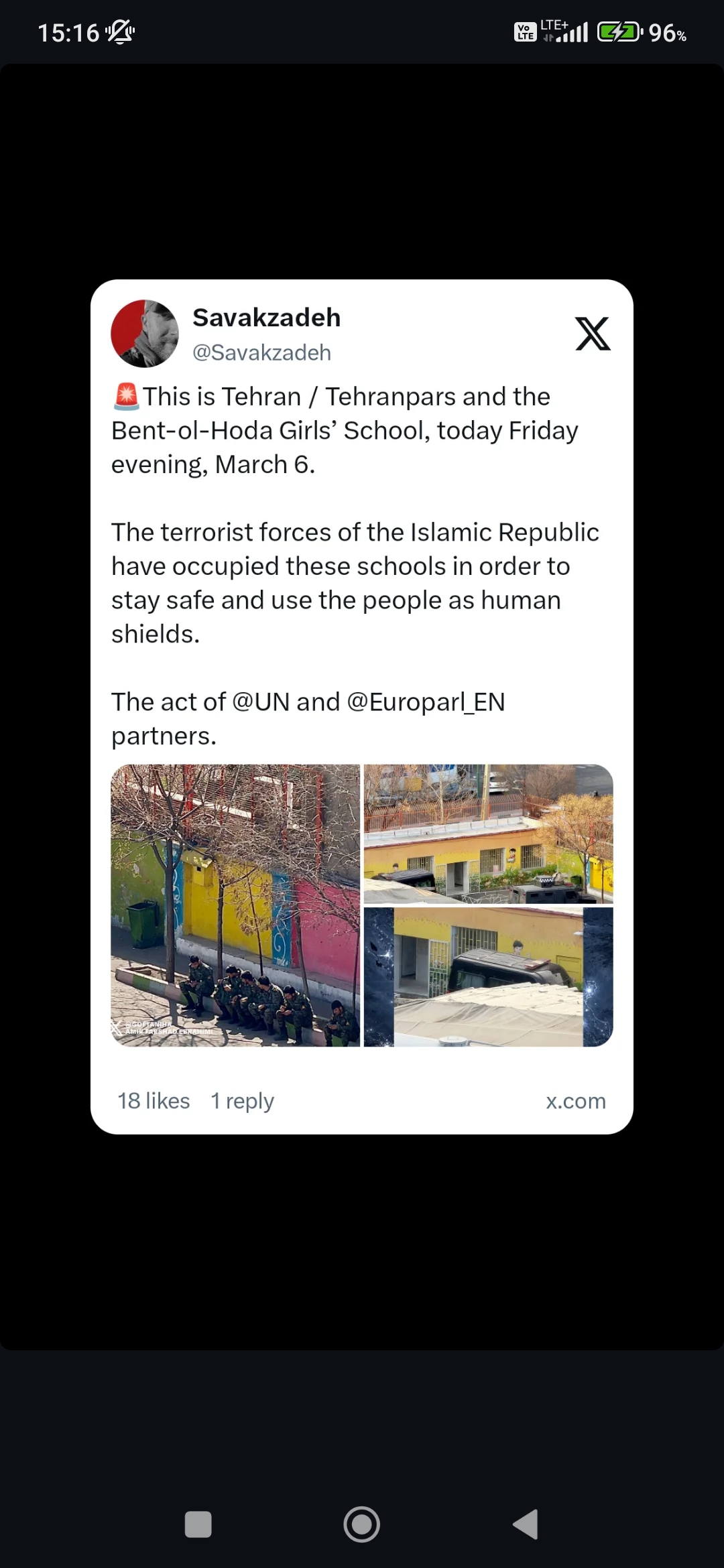Screen dimensions: 724x1568
Task: Tap the siren emoji in the tweet
Action: click(x=125, y=395)
